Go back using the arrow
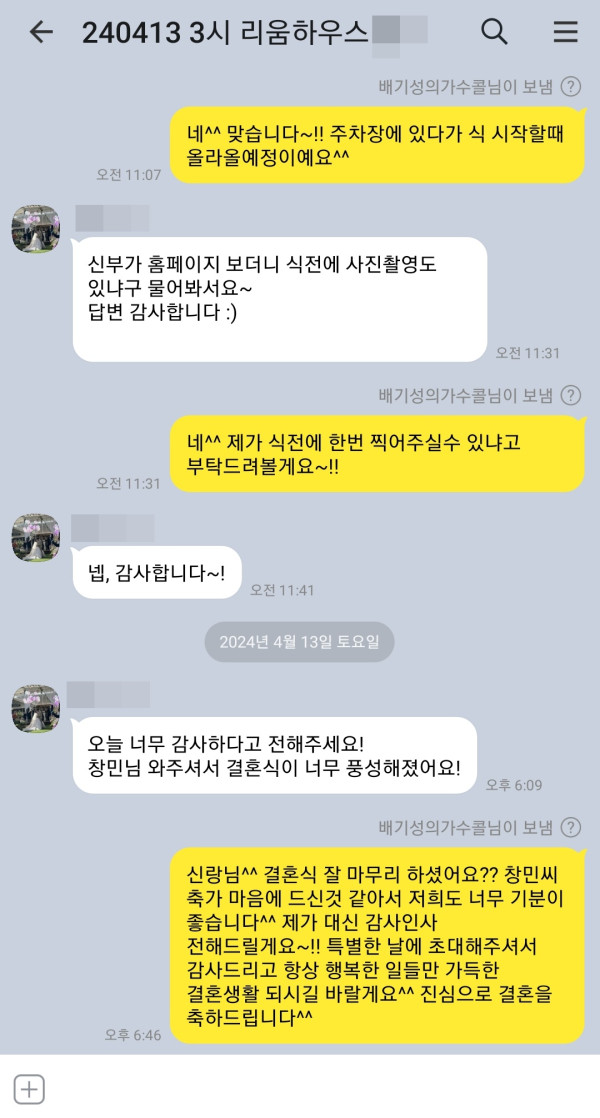 [40, 32]
